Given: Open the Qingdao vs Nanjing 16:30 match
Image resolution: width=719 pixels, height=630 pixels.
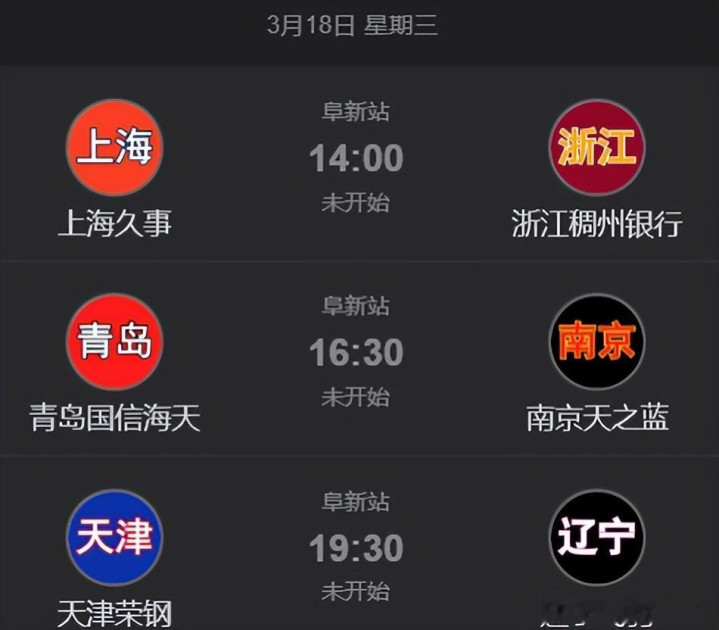Looking at the screenshot, I should 356,353.
